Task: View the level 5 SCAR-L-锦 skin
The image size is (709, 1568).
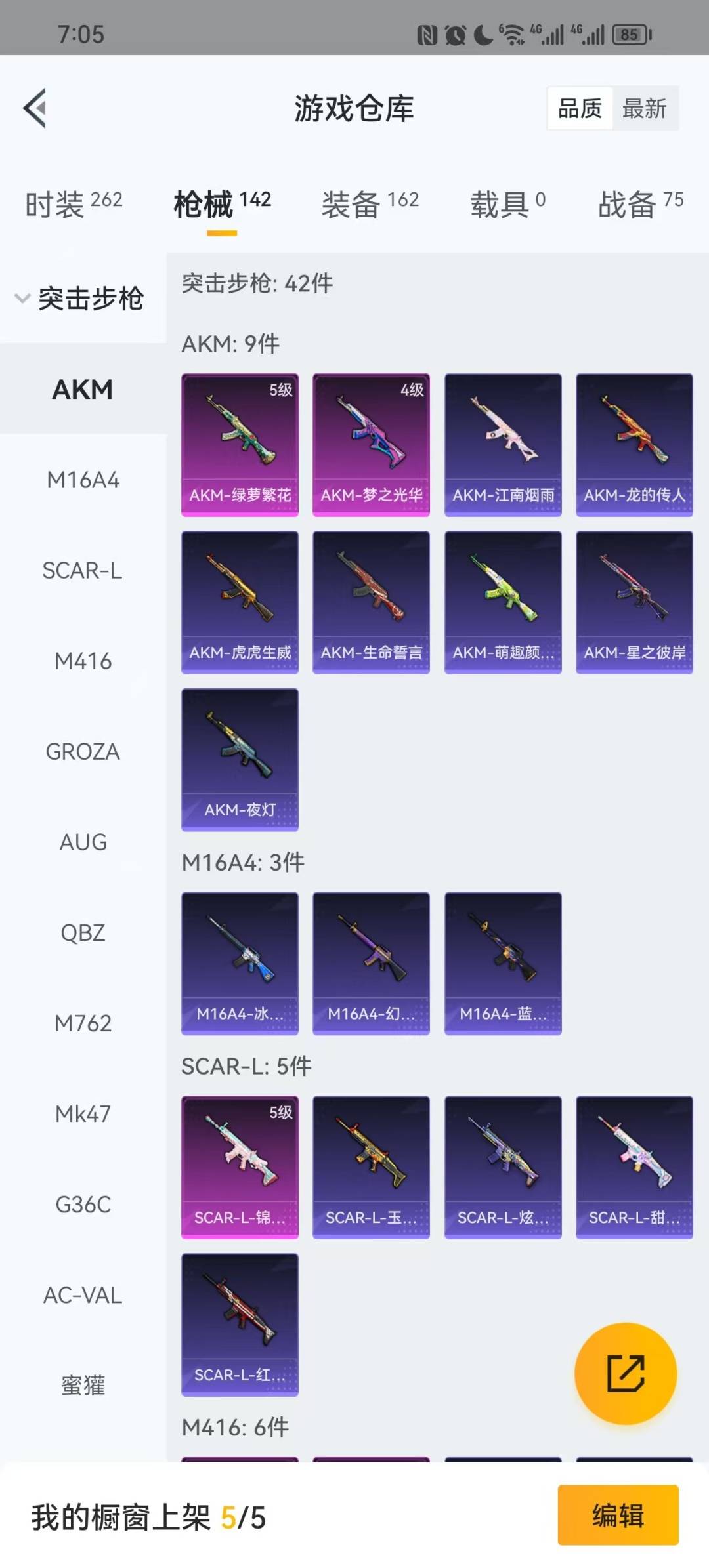Action: (x=240, y=1168)
